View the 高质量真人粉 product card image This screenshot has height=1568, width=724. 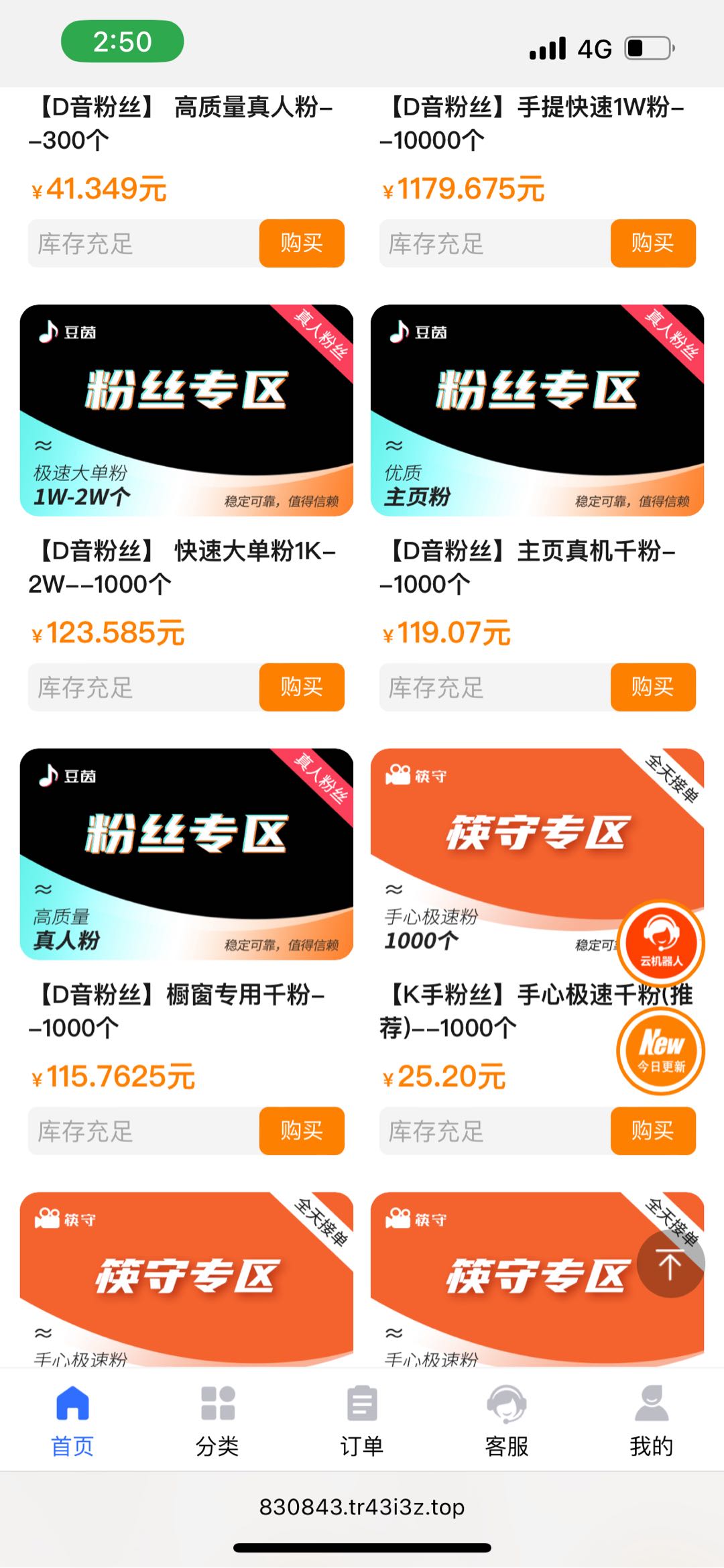coord(186,854)
